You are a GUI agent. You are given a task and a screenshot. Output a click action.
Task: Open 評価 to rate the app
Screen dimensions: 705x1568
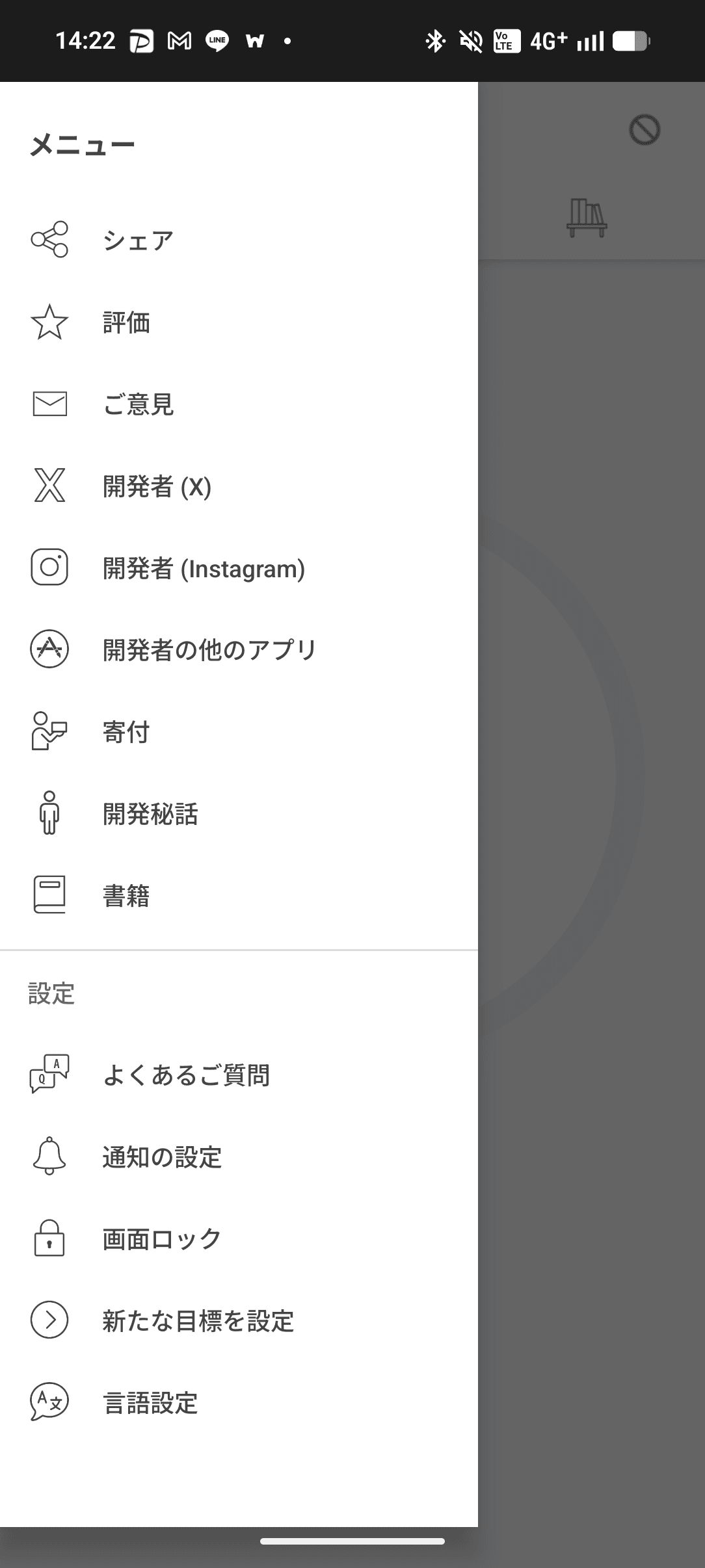(x=126, y=322)
